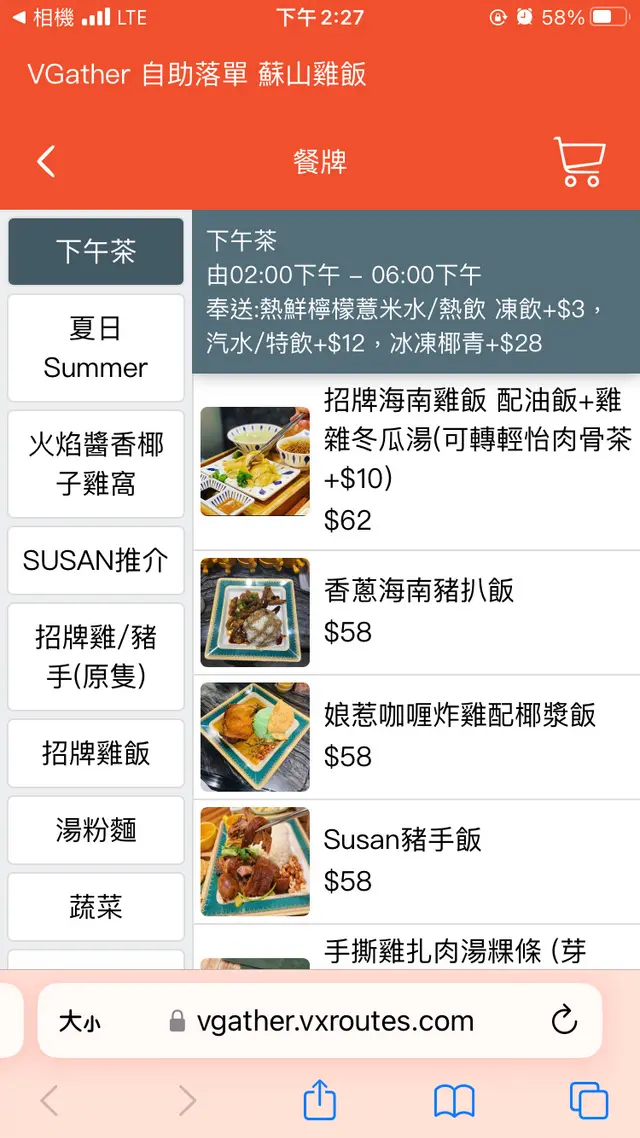The height and width of the screenshot is (1138, 640).
Task: Share this page from the browser toolbar
Action: coord(319,1101)
